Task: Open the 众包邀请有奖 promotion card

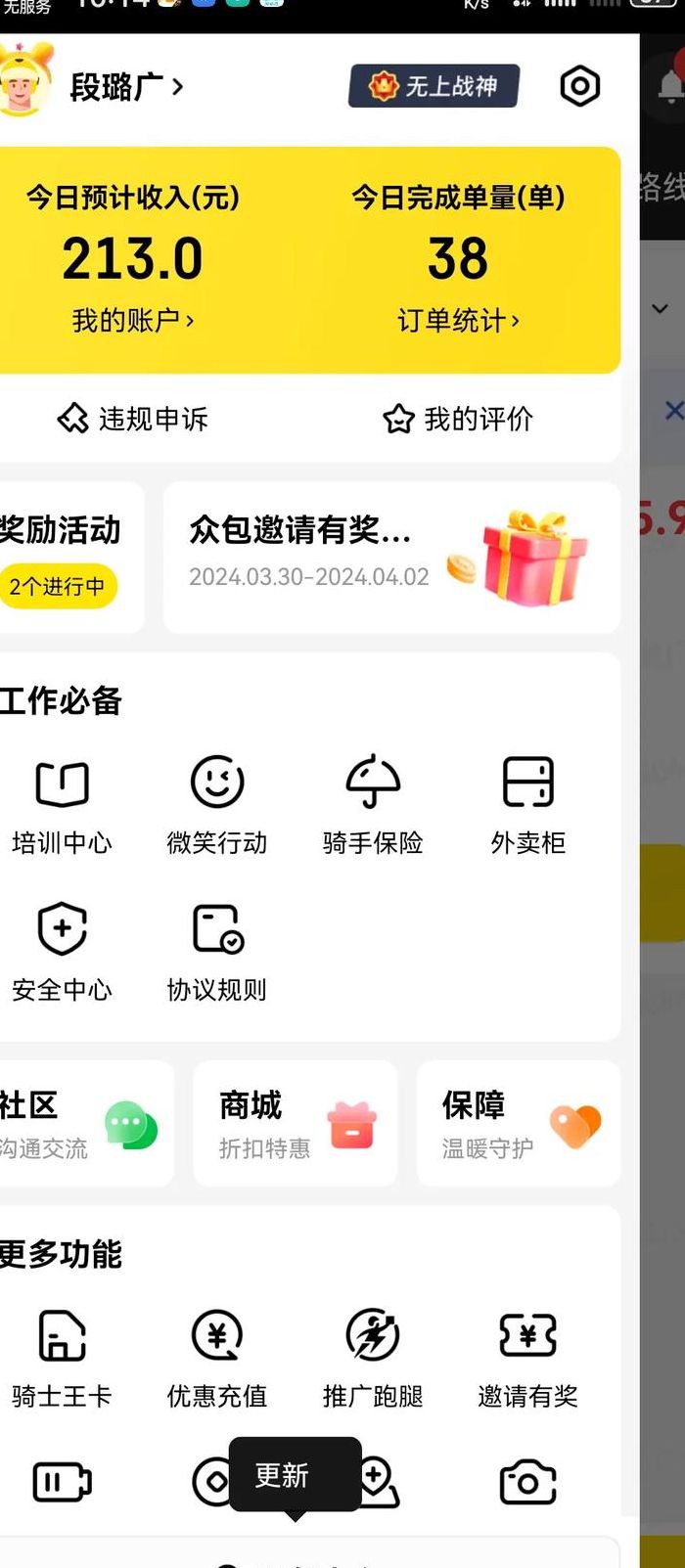Action: pyautogui.click(x=391, y=558)
